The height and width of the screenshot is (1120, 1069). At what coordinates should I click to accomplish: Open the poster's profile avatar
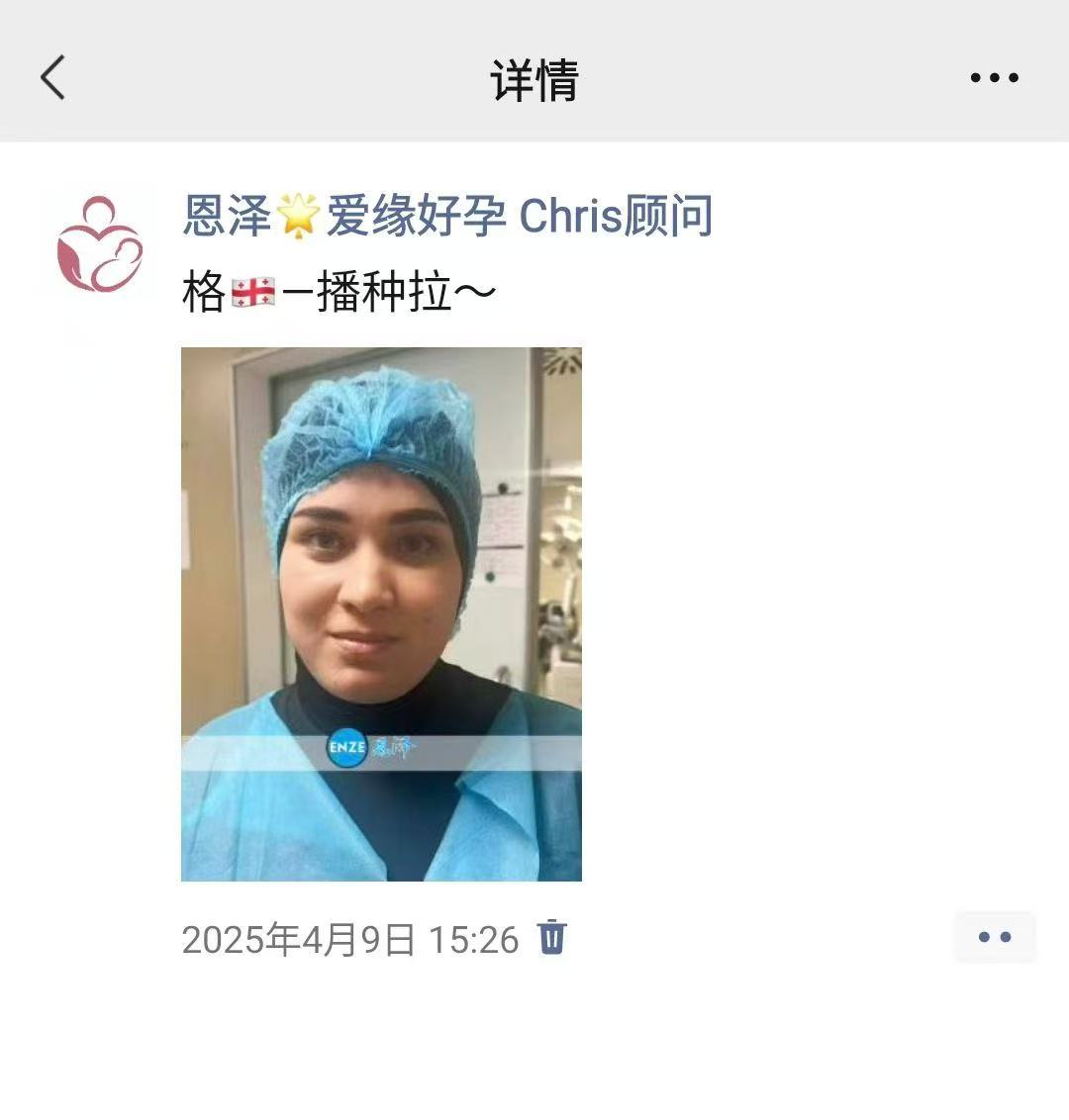99,245
